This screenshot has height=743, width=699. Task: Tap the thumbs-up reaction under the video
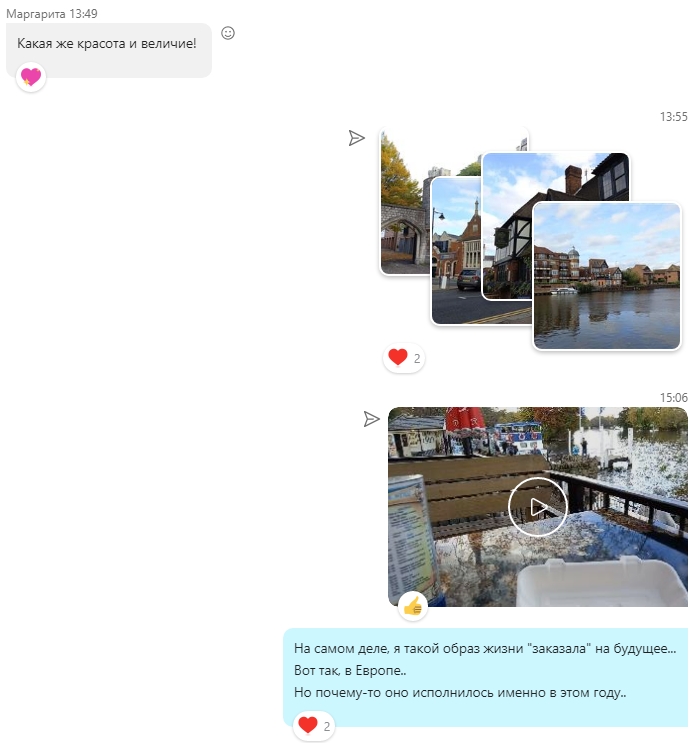[x=413, y=605]
